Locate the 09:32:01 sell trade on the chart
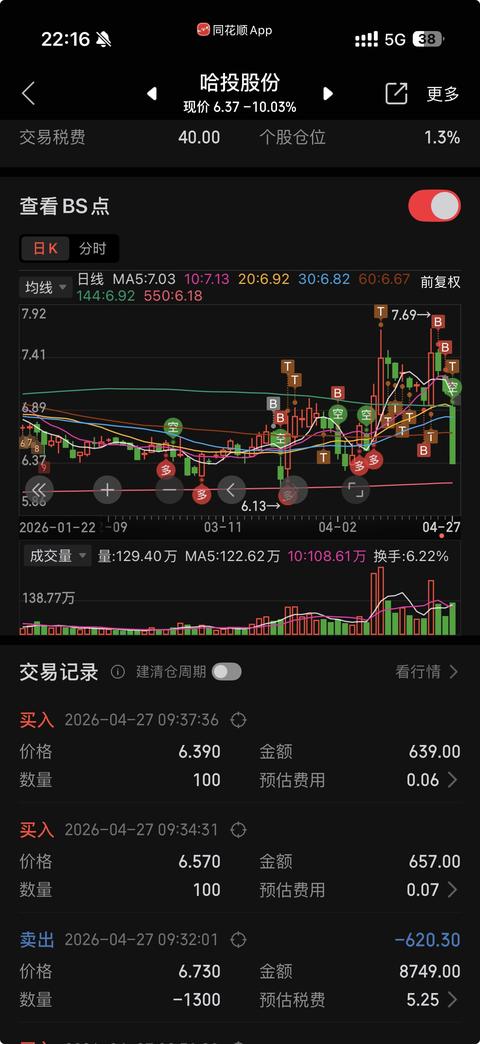 pos(238,940)
